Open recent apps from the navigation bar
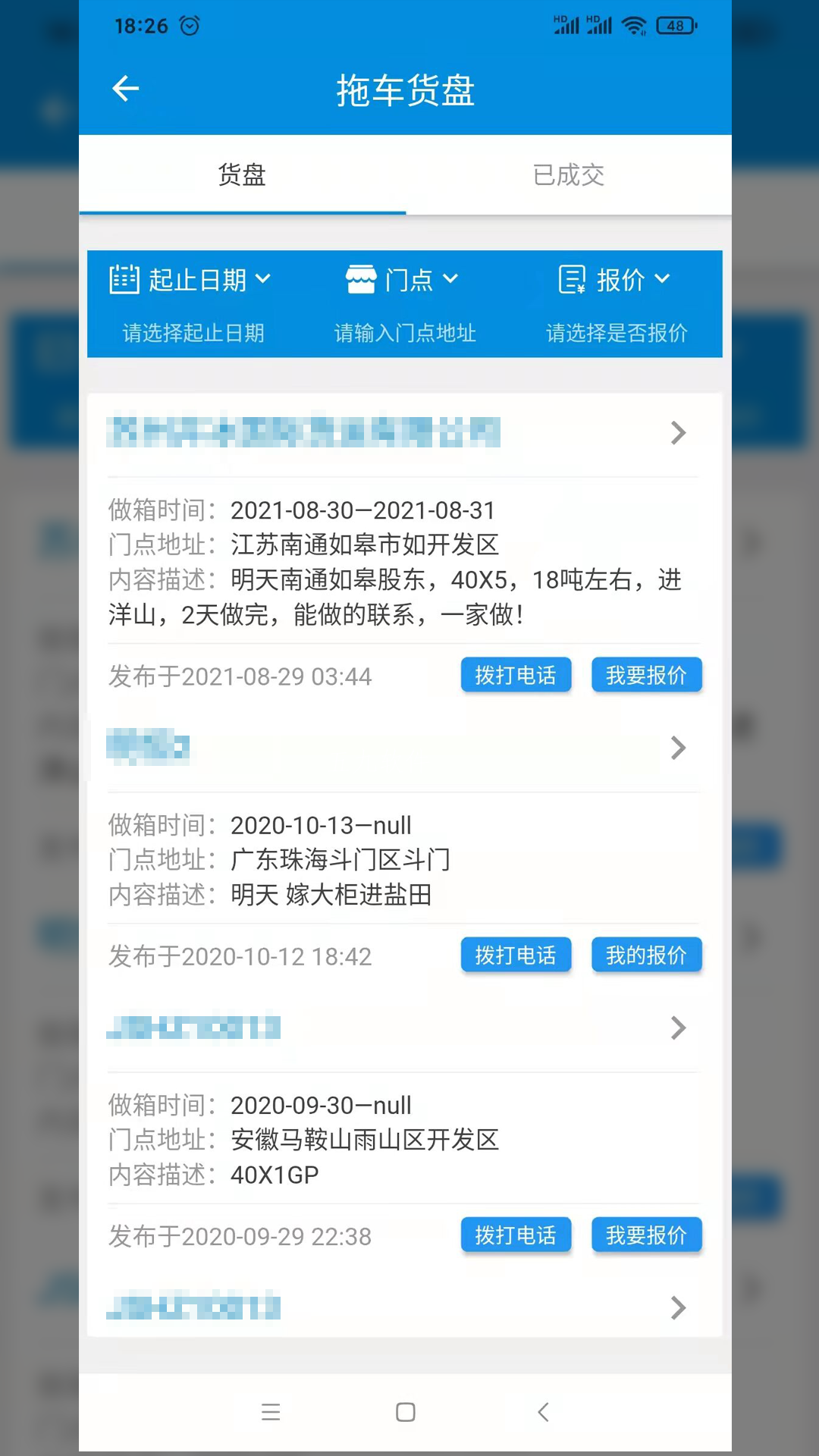Image resolution: width=819 pixels, height=1456 pixels. (x=271, y=1412)
